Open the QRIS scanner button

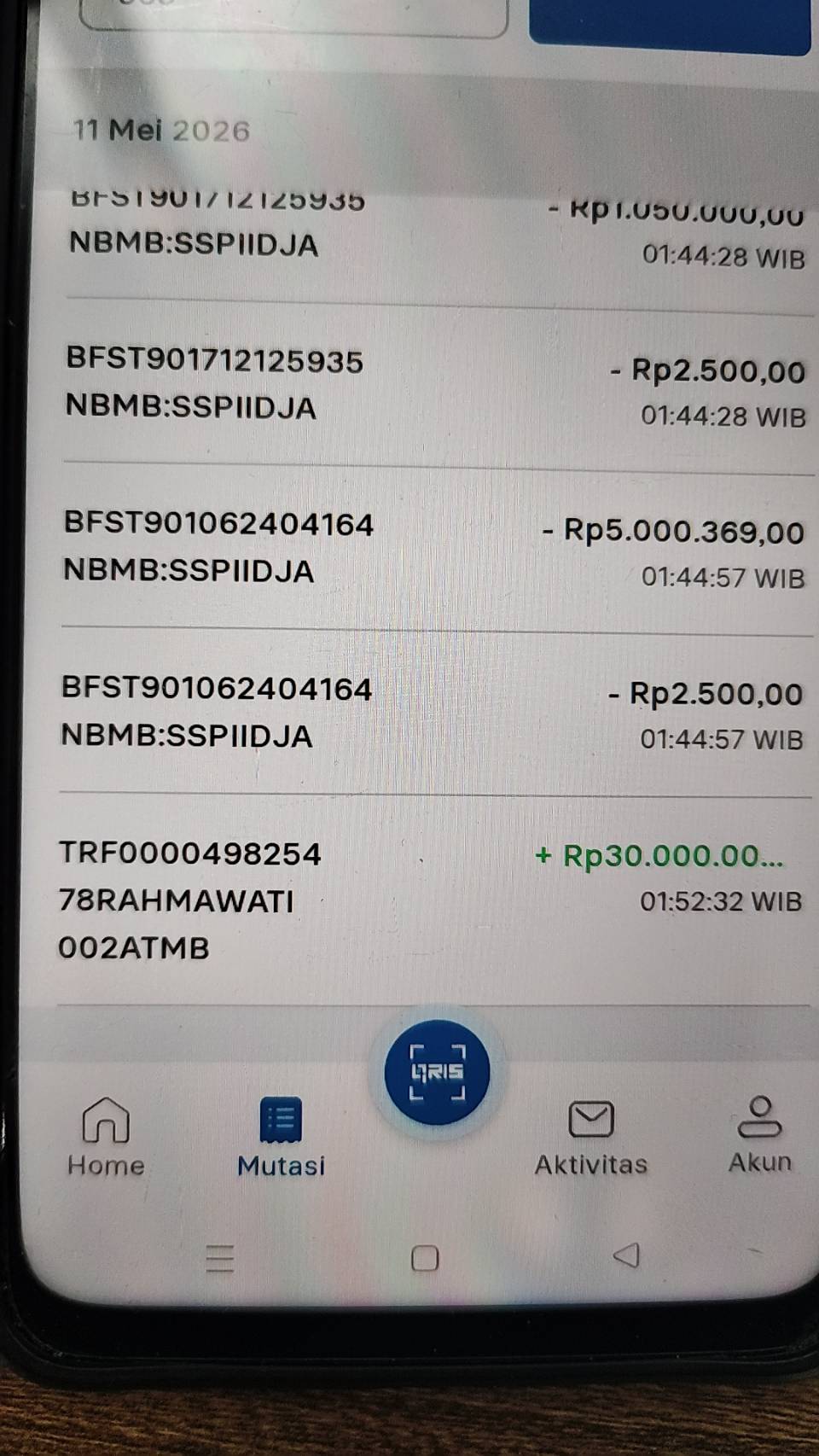(437, 1072)
